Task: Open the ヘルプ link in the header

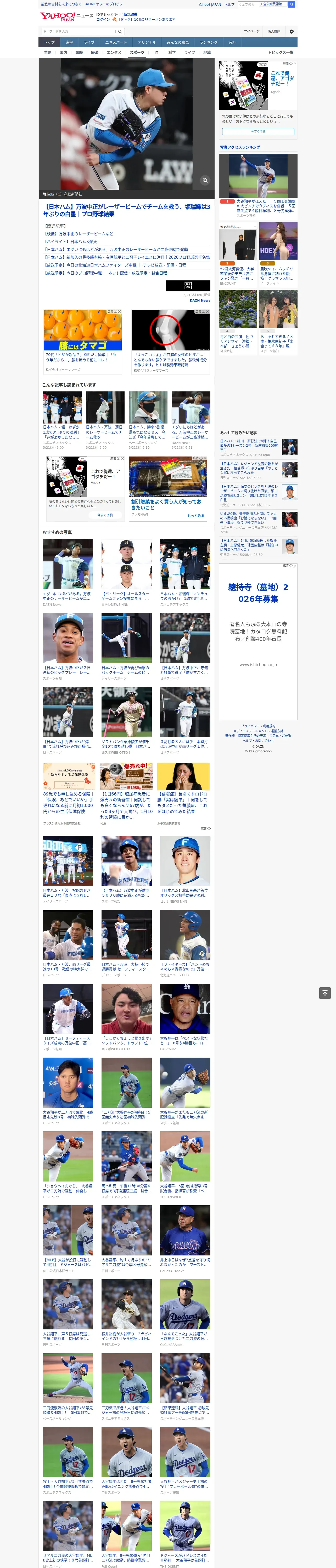Action: point(229,4)
